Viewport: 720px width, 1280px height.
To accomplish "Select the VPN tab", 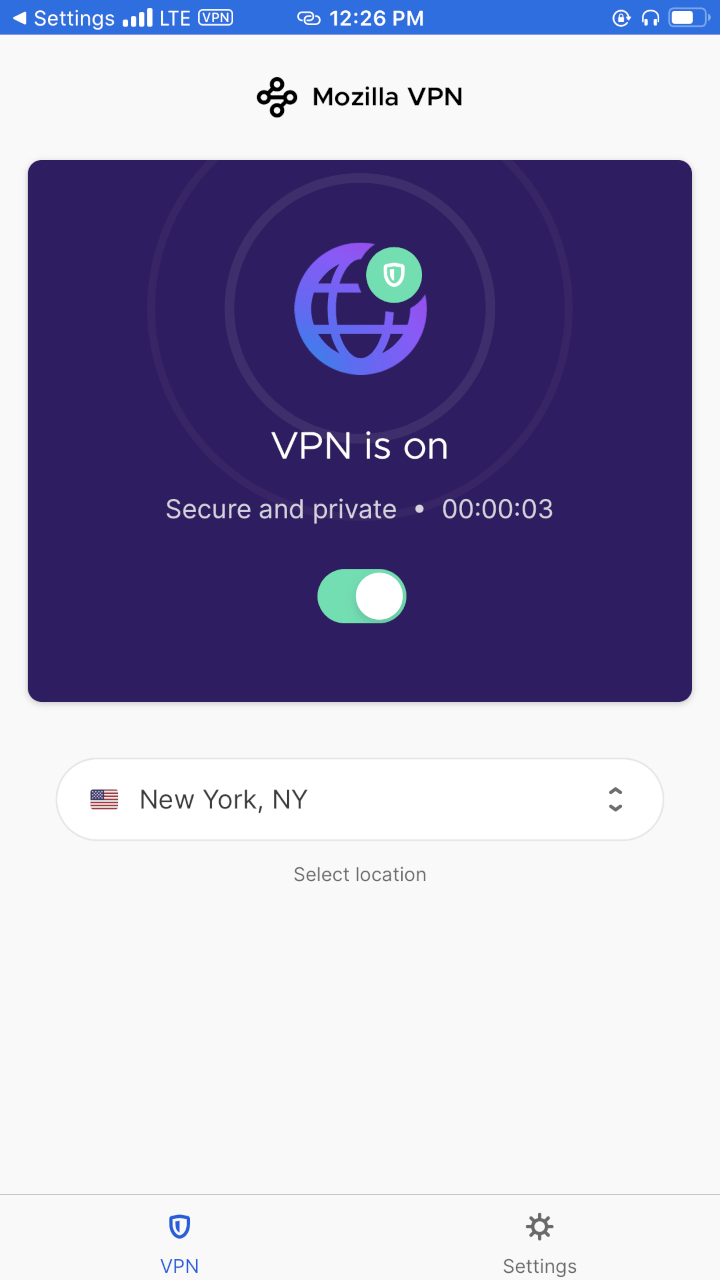I will (179, 1240).
